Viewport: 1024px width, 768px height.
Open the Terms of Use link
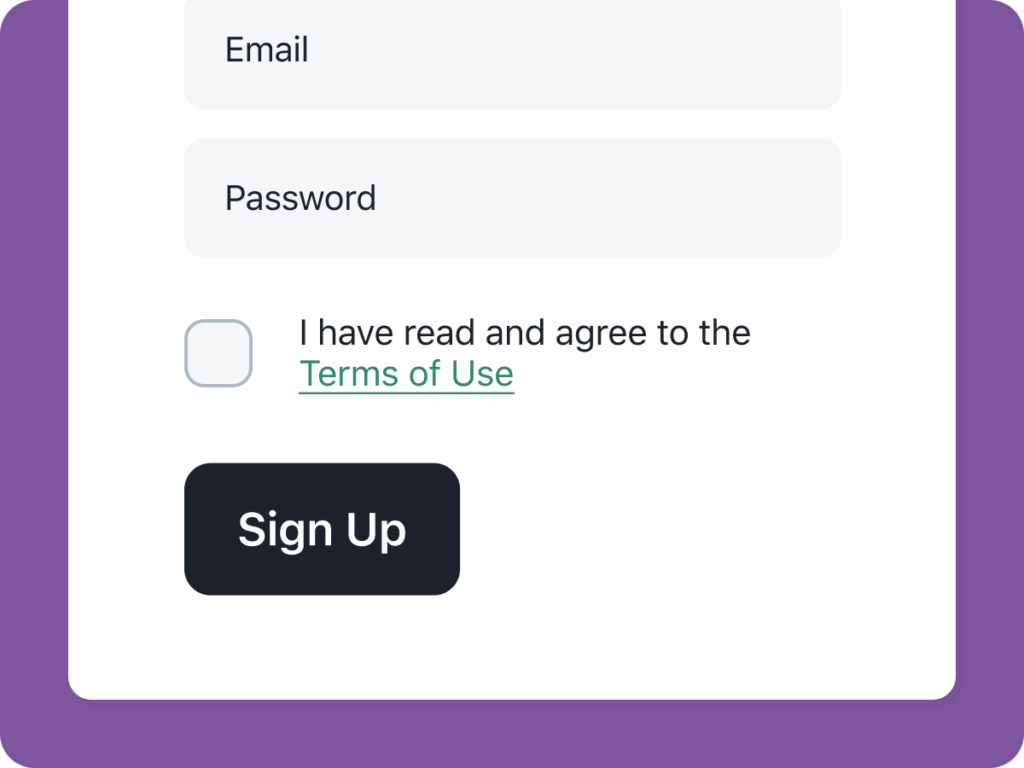(406, 374)
